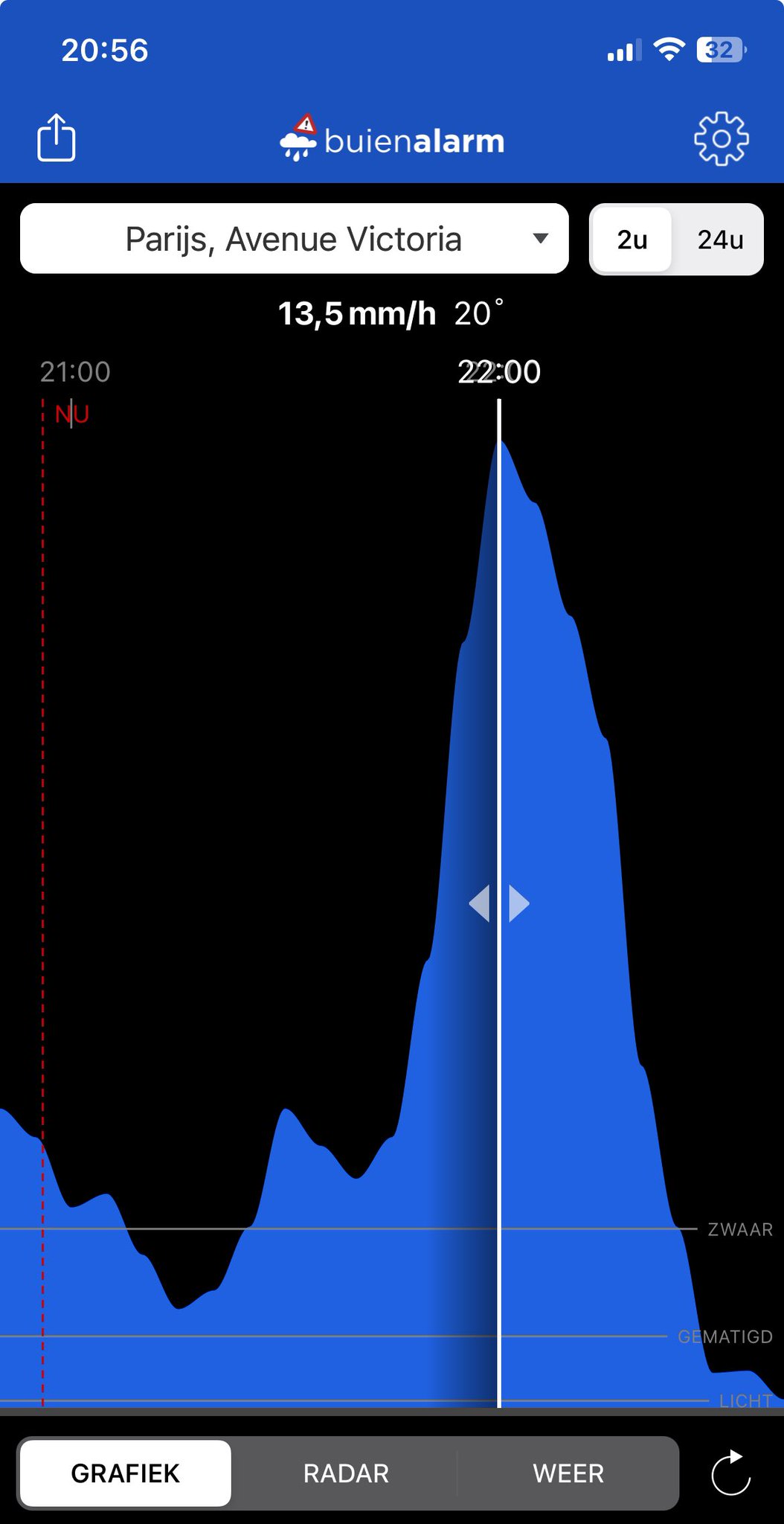This screenshot has width=784, height=1524.
Task: Select the 2u time range
Action: (632, 240)
